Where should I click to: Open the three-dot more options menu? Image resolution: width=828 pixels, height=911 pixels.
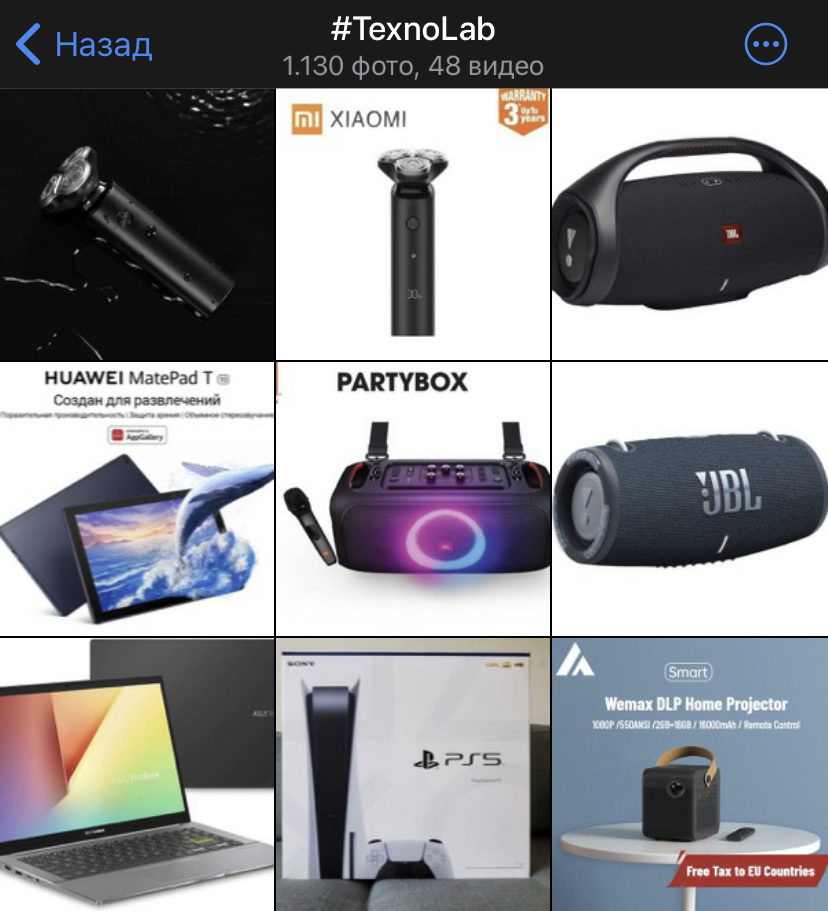[766, 44]
